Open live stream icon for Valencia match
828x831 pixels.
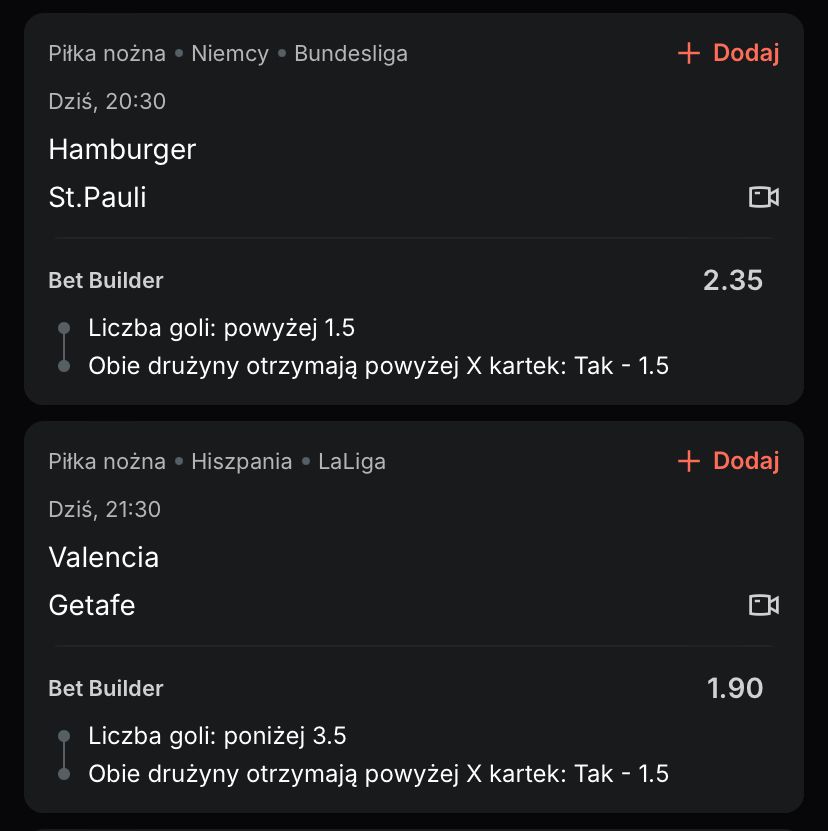click(x=764, y=605)
